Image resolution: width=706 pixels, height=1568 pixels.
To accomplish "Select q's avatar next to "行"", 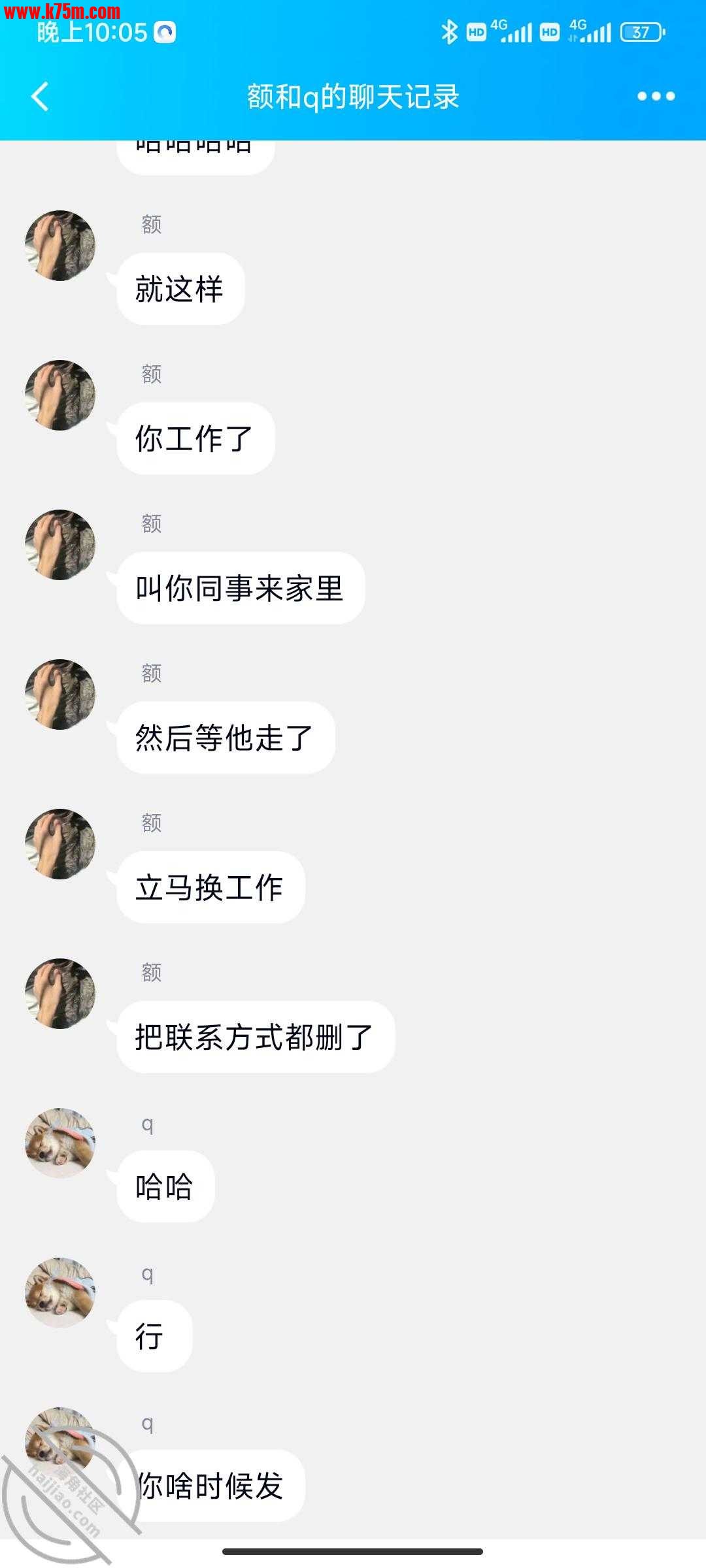I will point(60,1293).
